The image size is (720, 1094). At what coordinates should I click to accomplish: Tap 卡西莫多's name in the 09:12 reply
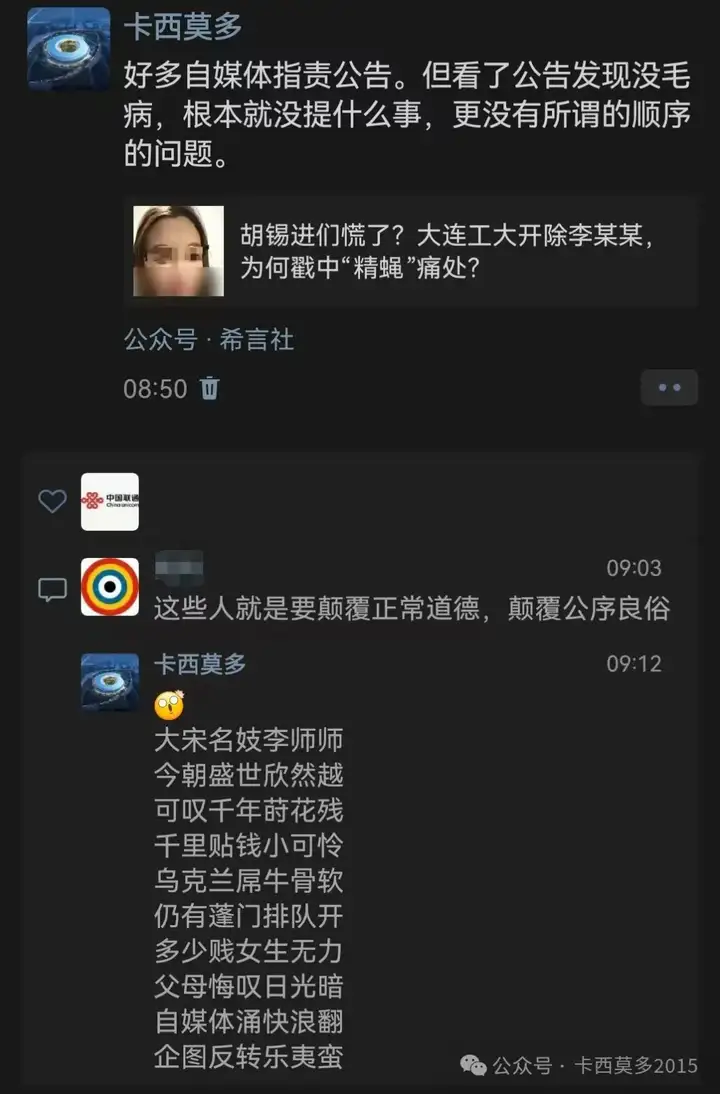(200, 664)
